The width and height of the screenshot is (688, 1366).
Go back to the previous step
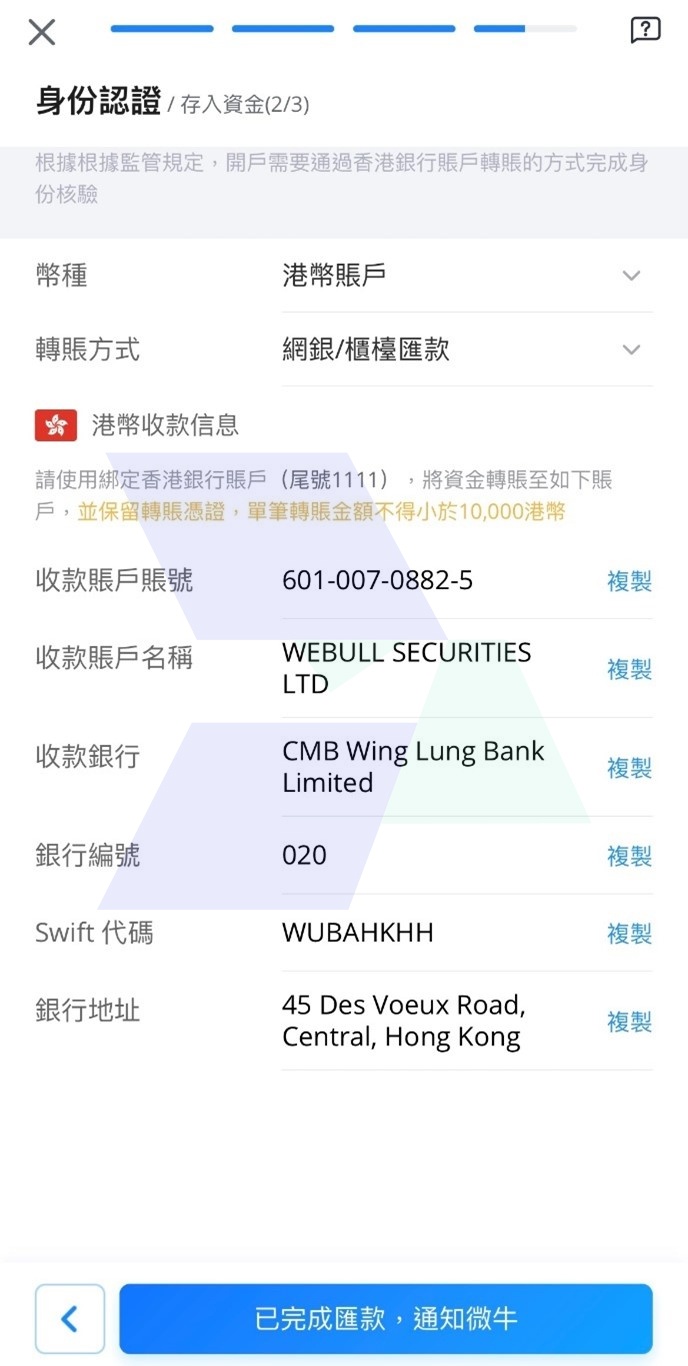click(70, 1319)
